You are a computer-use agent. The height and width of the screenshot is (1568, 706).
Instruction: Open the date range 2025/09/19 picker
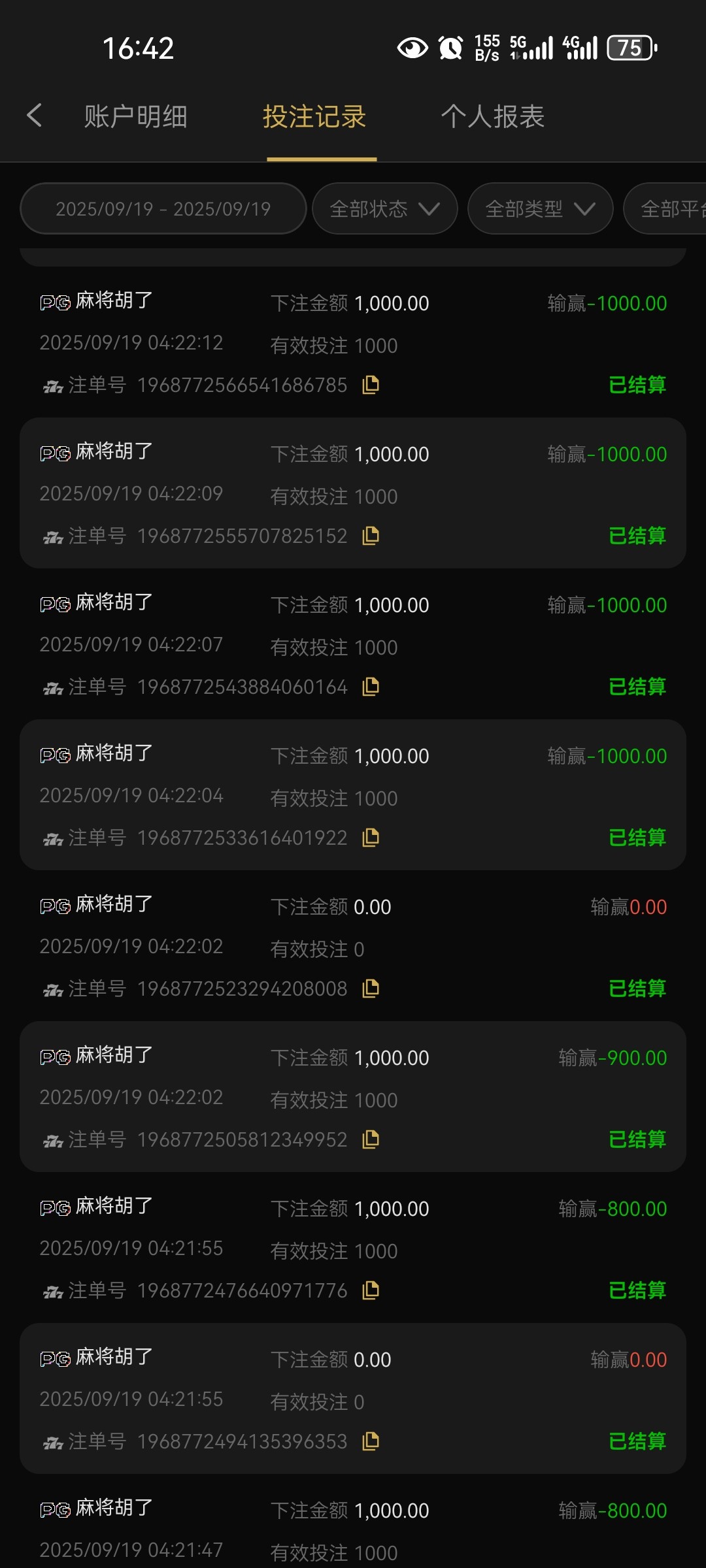(163, 209)
